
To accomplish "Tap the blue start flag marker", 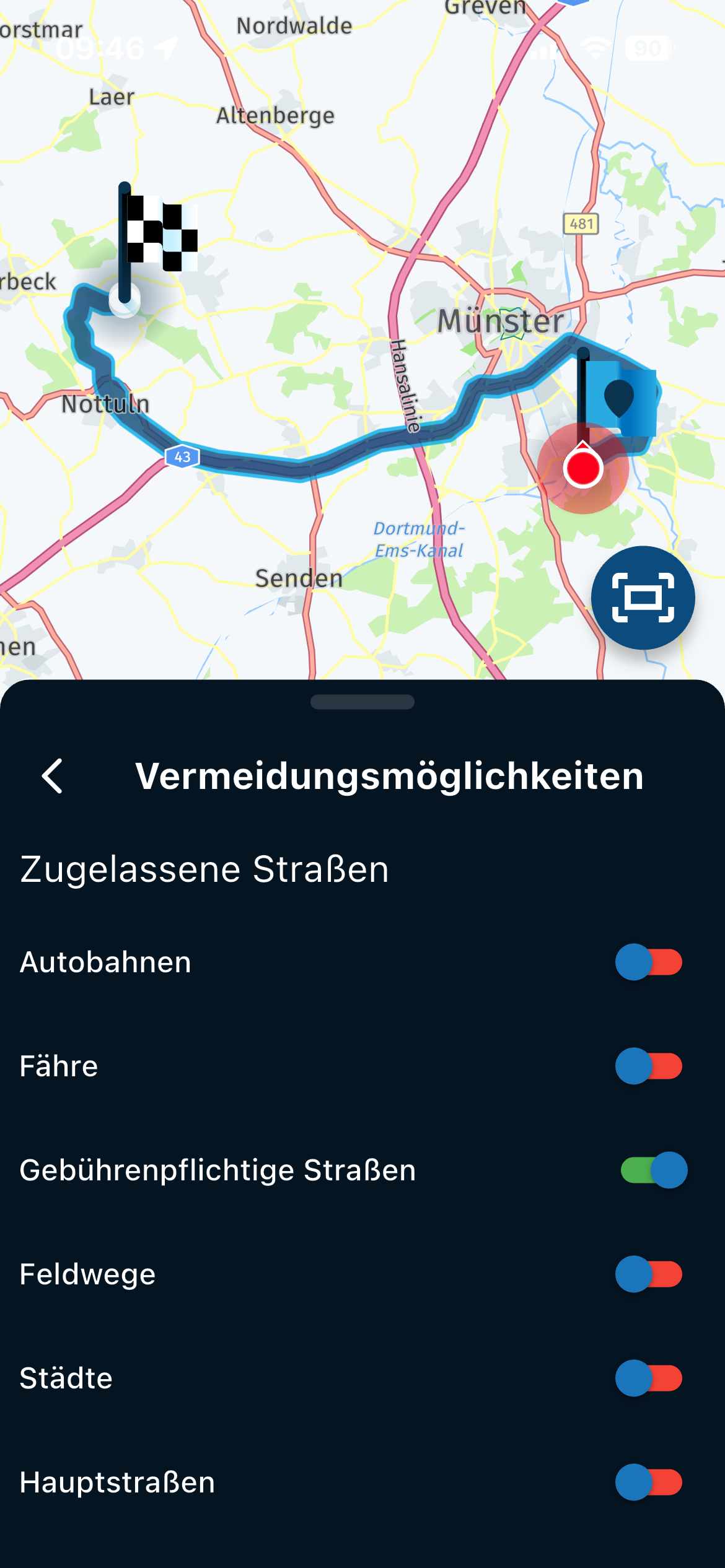I will (x=620, y=398).
